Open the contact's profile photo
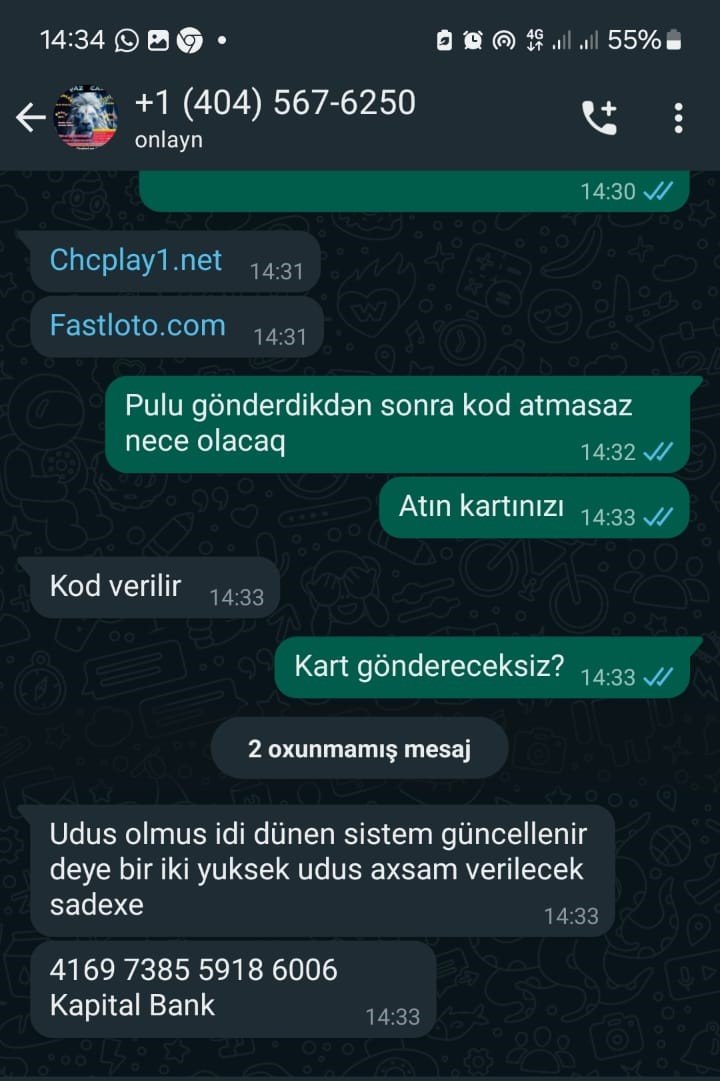The image size is (720, 1081). click(85, 118)
